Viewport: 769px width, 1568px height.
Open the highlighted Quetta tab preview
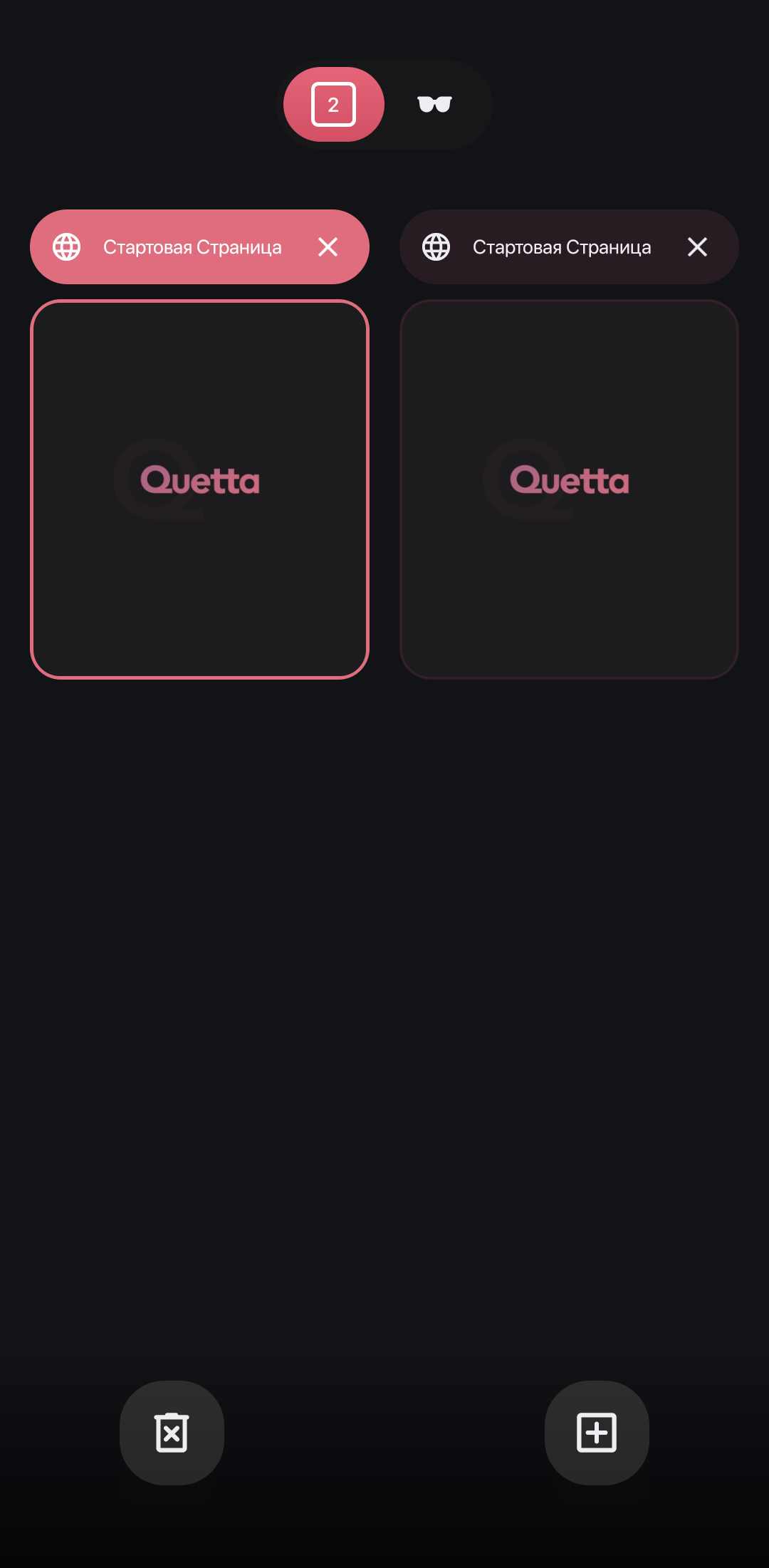199,489
